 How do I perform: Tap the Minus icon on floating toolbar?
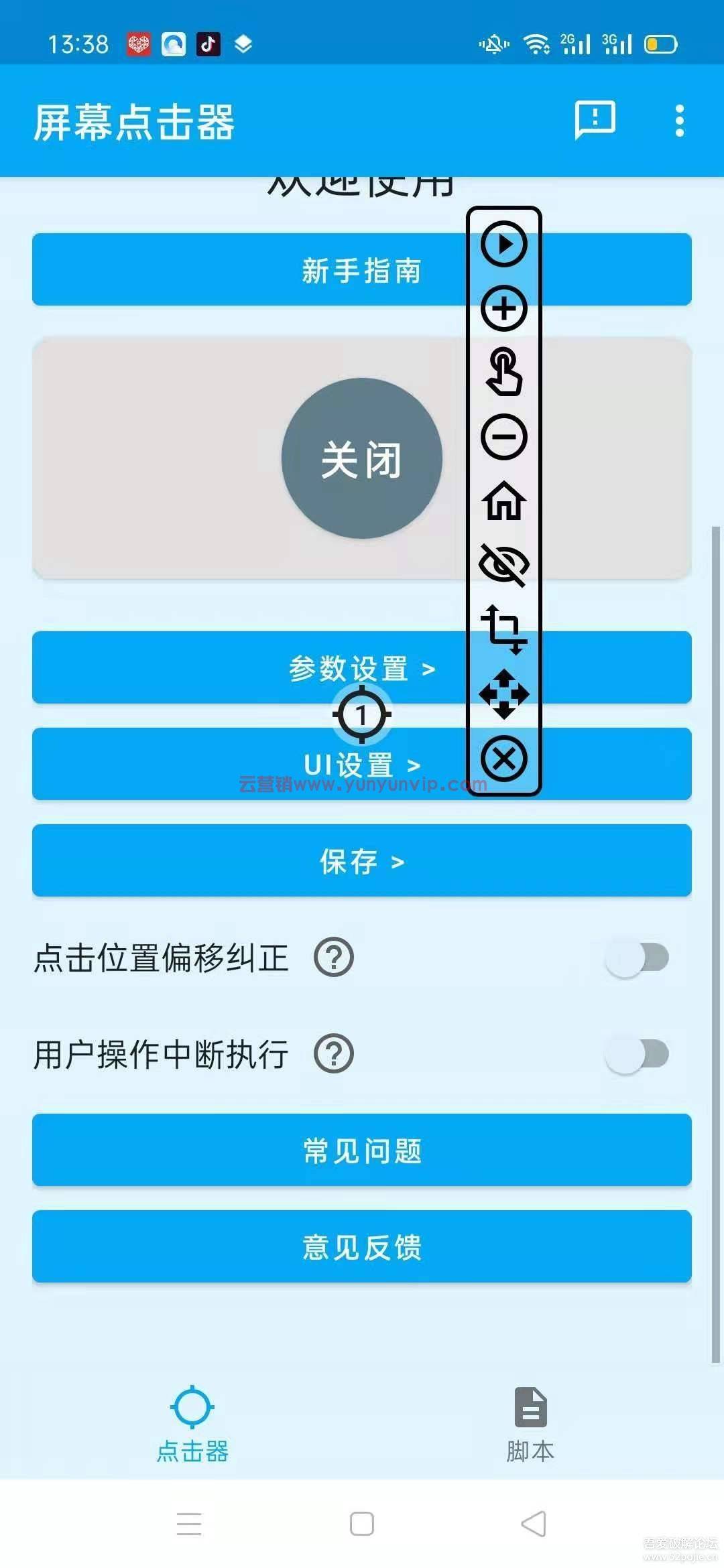click(503, 438)
